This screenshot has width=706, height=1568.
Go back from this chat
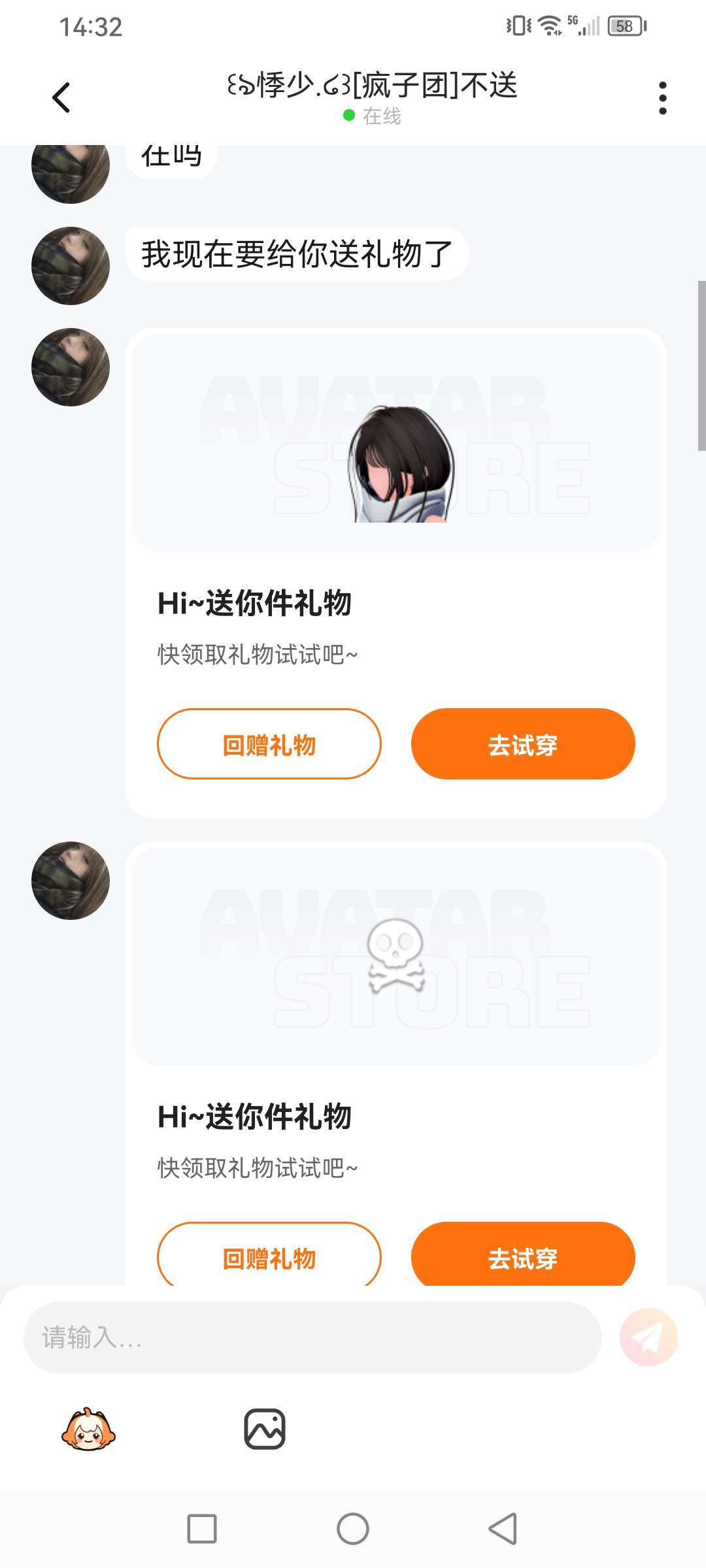(61, 98)
